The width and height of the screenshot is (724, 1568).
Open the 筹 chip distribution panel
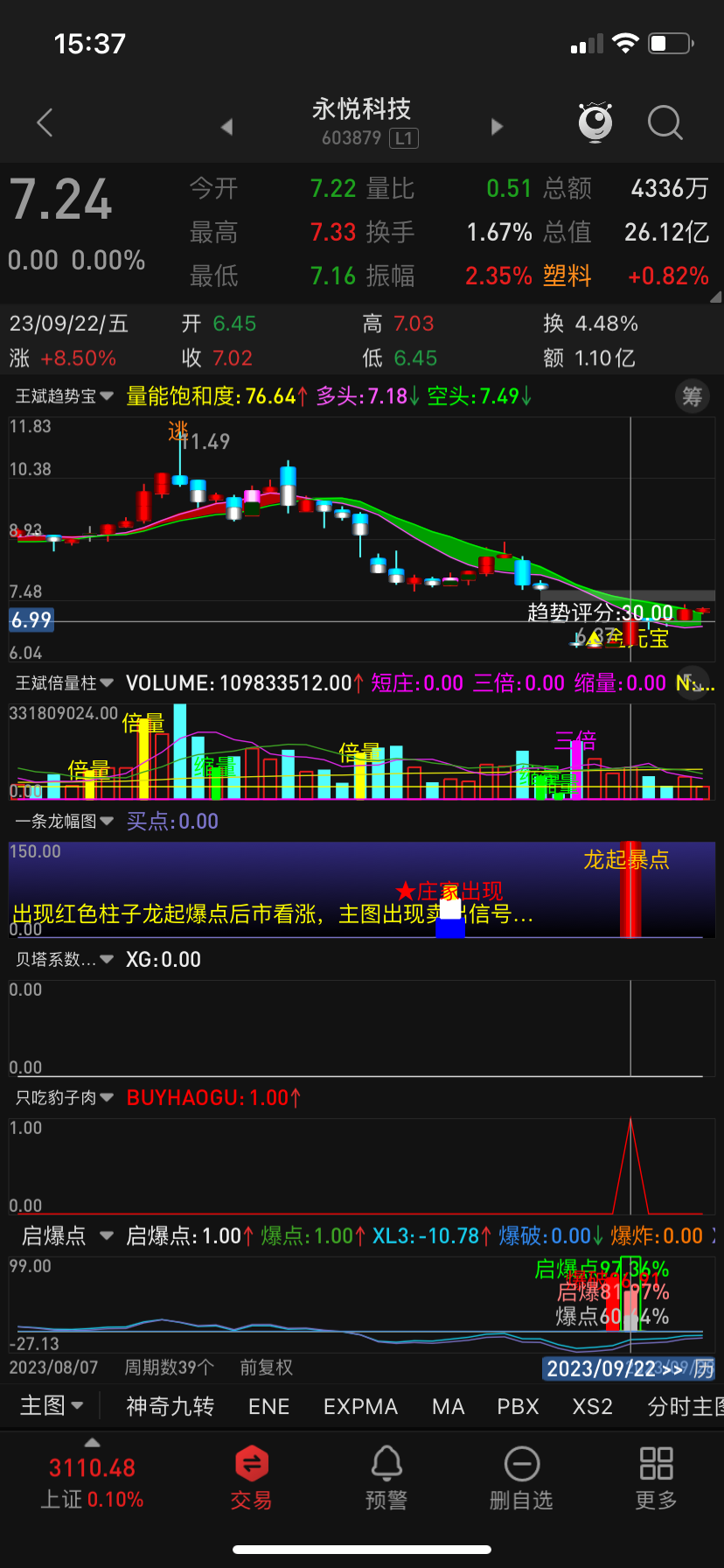point(691,395)
